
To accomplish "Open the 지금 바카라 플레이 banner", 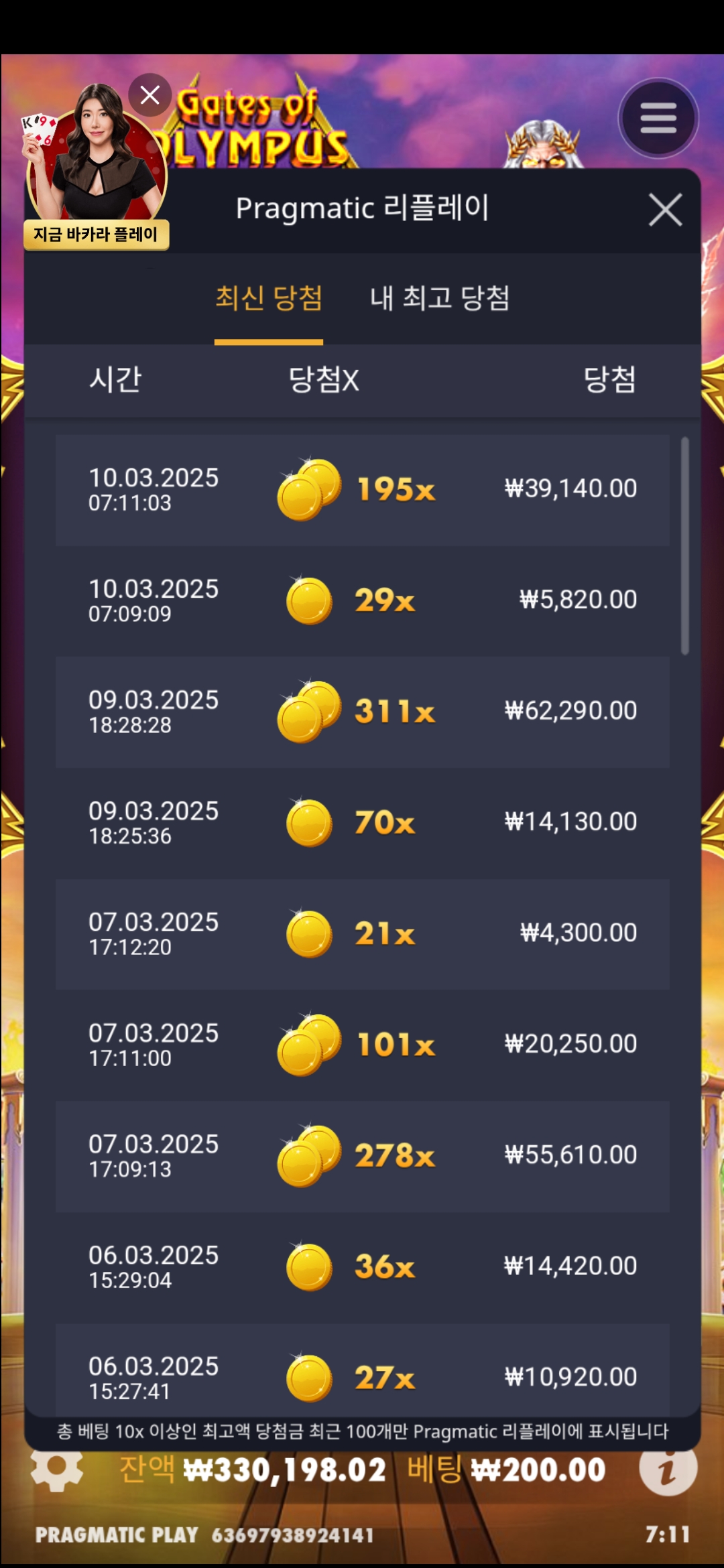I will [x=96, y=235].
